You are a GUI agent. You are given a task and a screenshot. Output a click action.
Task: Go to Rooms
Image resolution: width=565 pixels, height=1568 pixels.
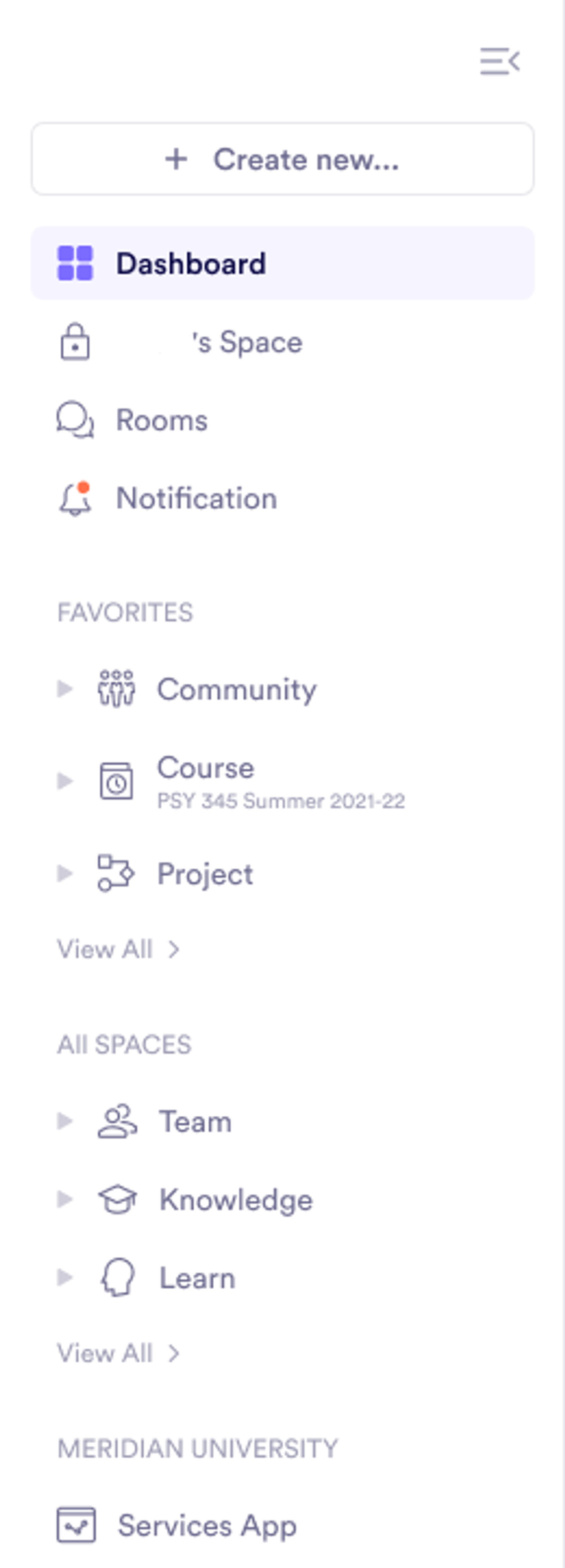161,421
